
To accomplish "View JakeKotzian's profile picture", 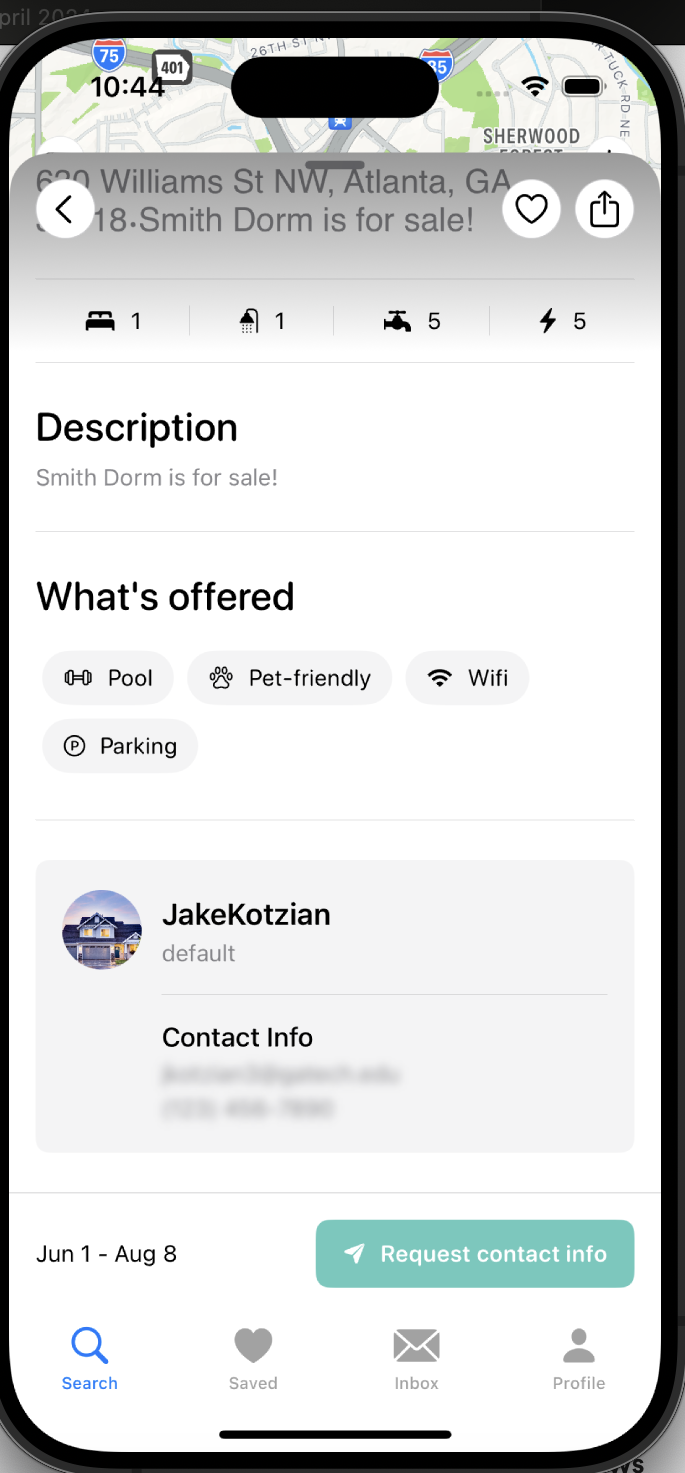I will 102,930.
